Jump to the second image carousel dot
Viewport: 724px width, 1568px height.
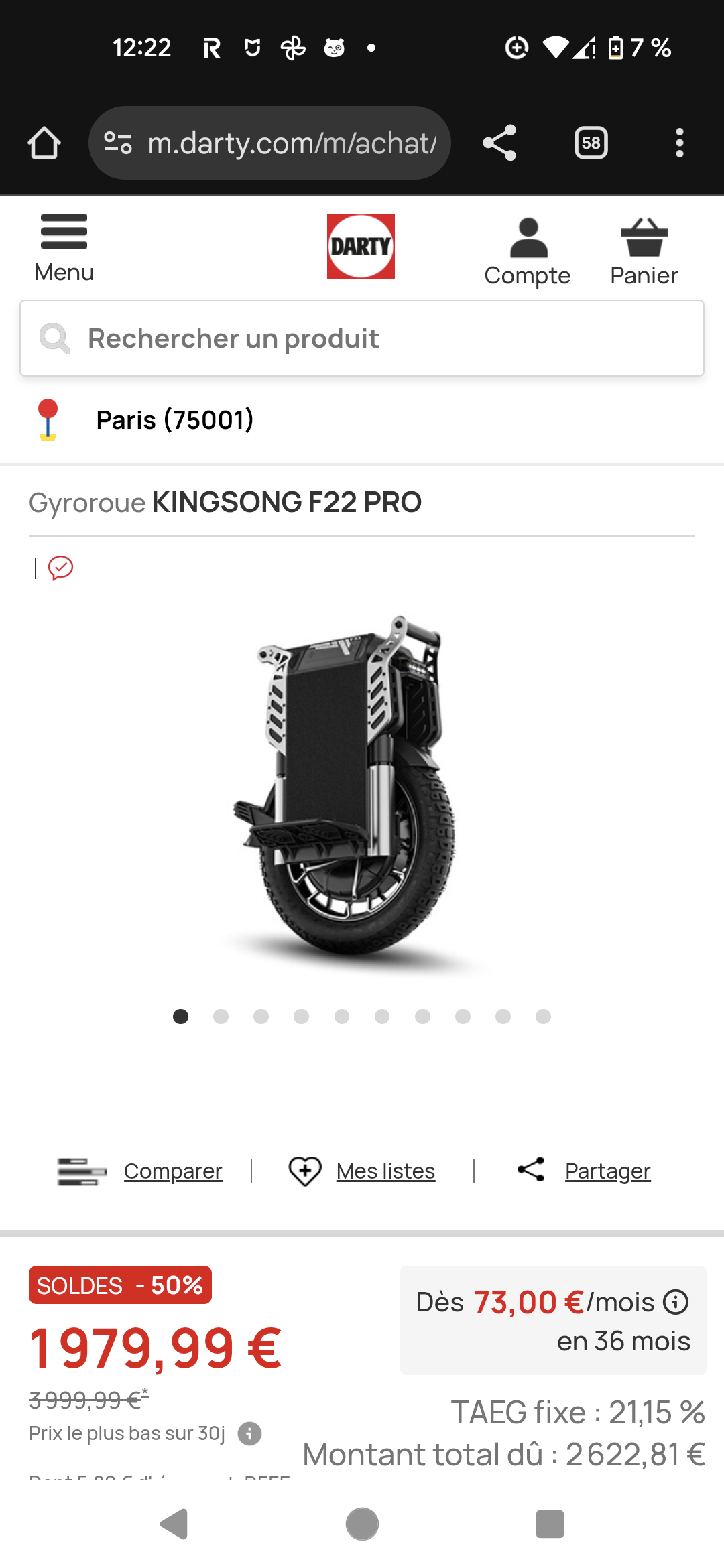[221, 1017]
